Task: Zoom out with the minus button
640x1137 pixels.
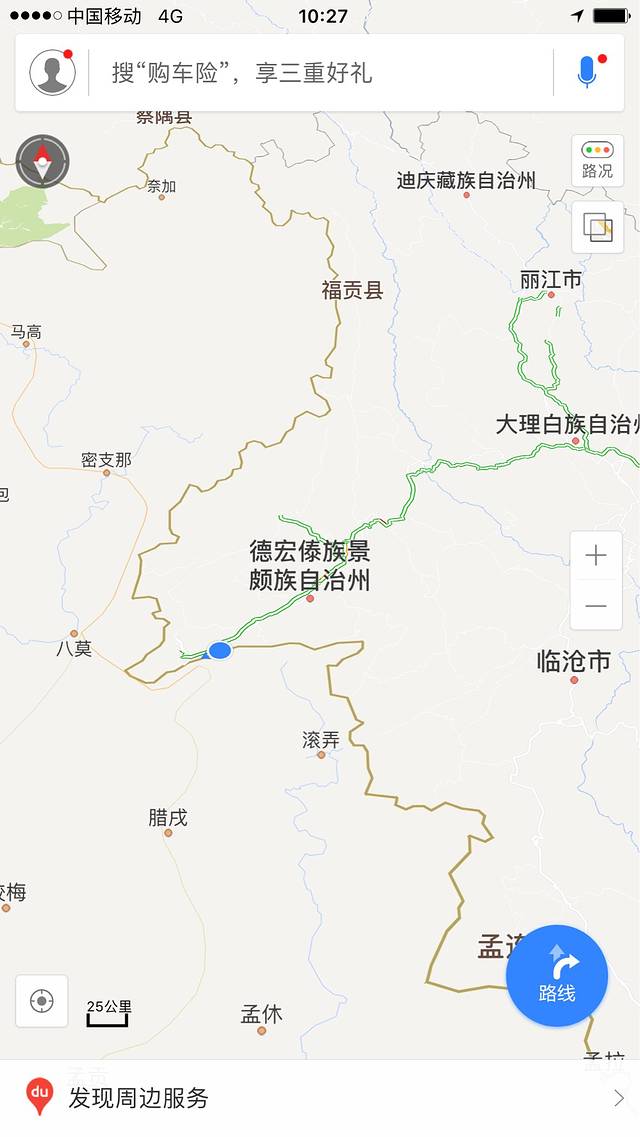Action: [596, 607]
